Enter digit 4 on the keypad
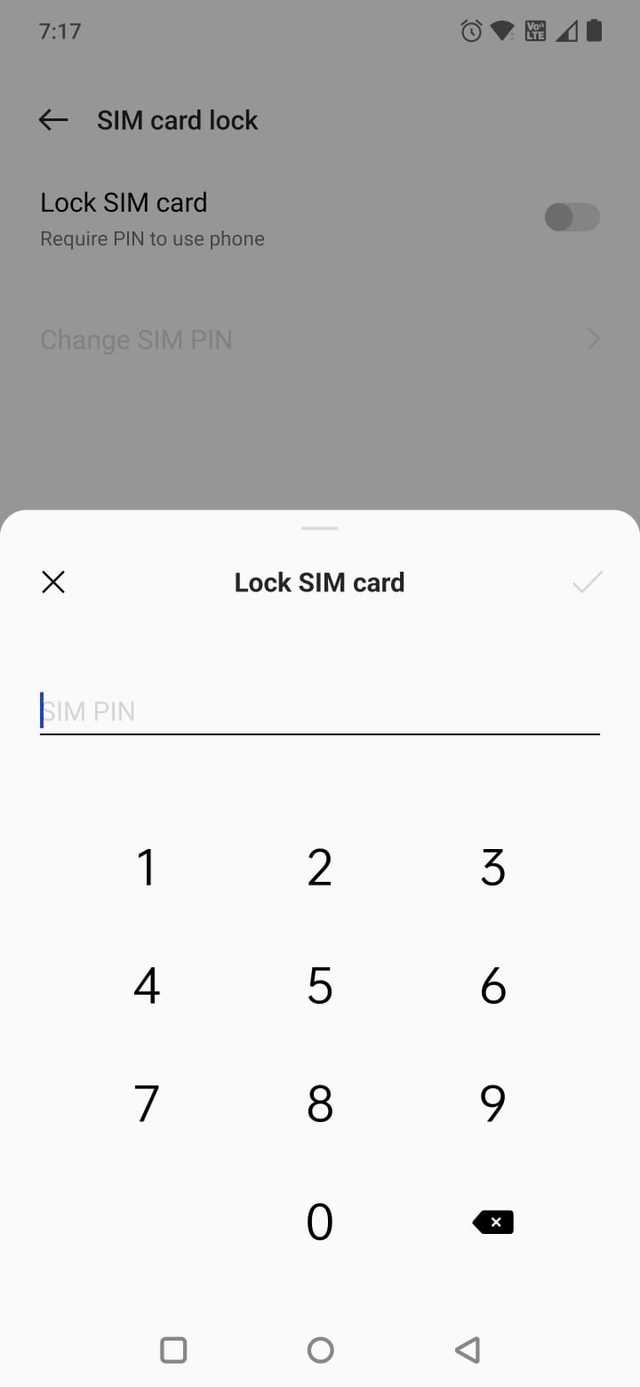This screenshot has width=640, height=1387. click(x=146, y=986)
